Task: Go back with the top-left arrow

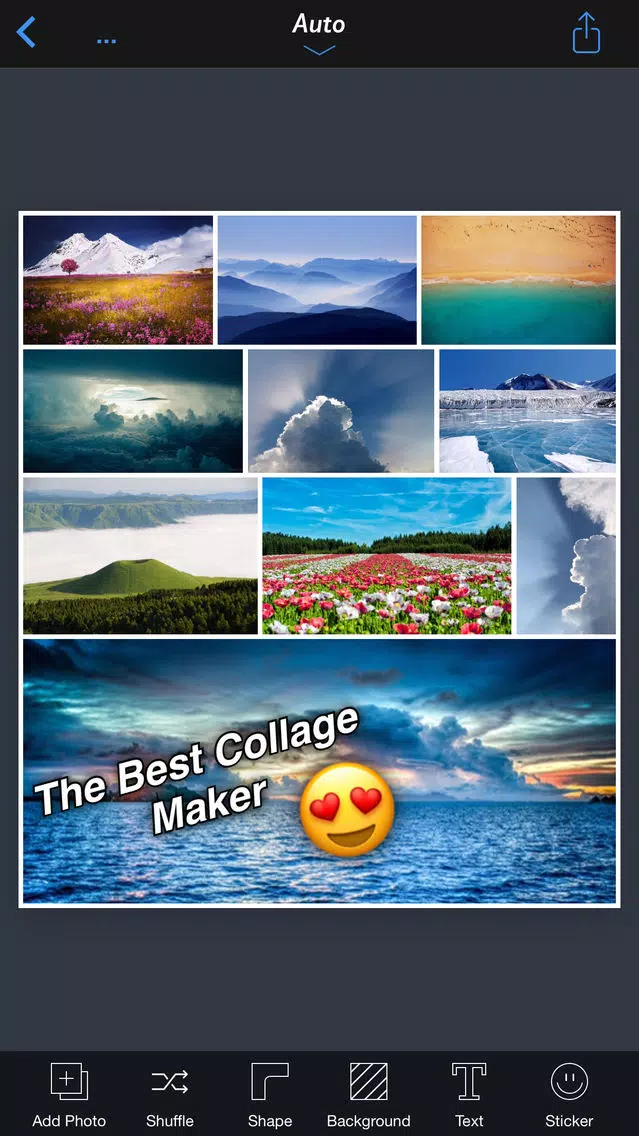Action: pyautogui.click(x=26, y=33)
